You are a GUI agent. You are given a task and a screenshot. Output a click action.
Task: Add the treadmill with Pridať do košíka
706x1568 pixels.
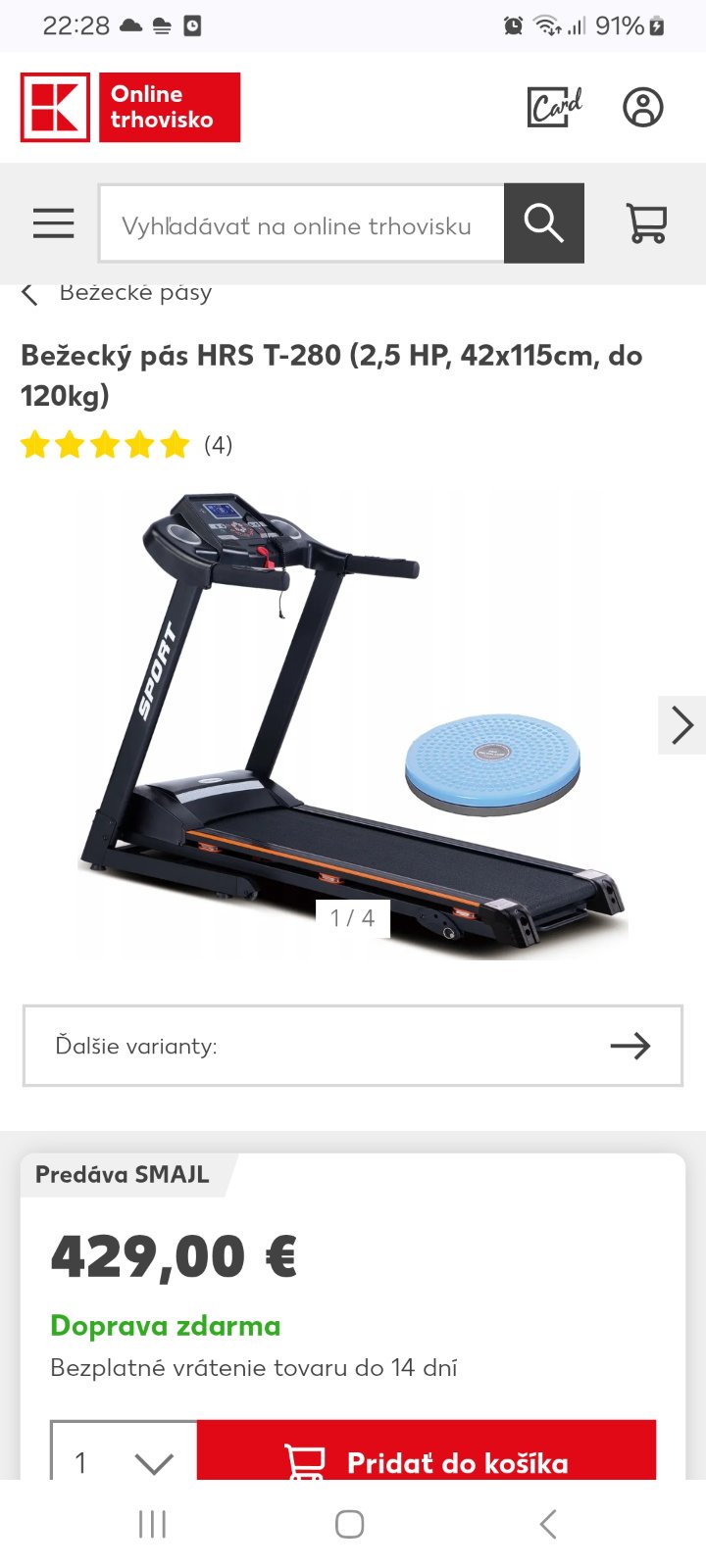tap(427, 1461)
